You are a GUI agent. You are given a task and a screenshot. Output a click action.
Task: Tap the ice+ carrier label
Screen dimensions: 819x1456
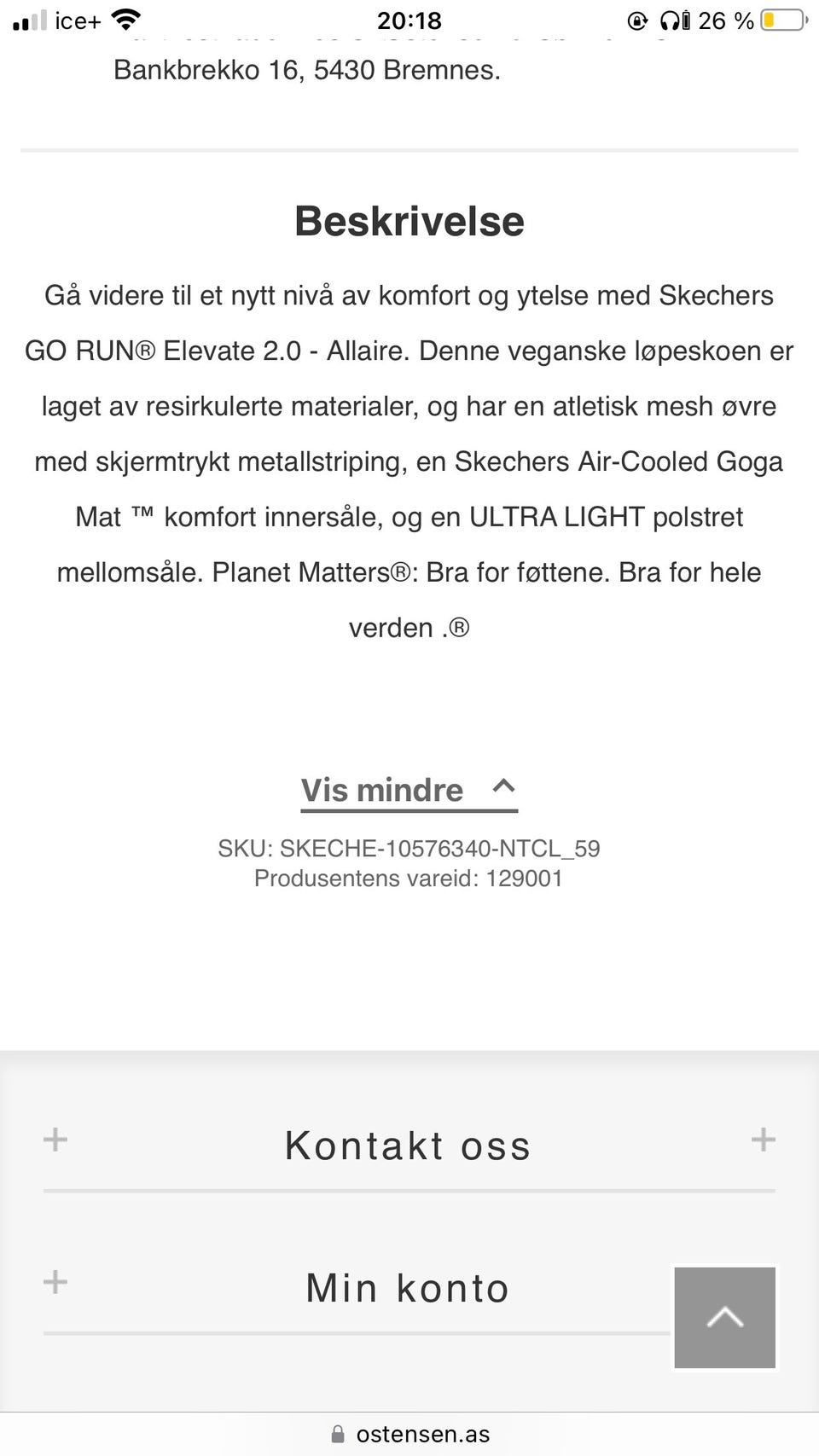coord(77,19)
